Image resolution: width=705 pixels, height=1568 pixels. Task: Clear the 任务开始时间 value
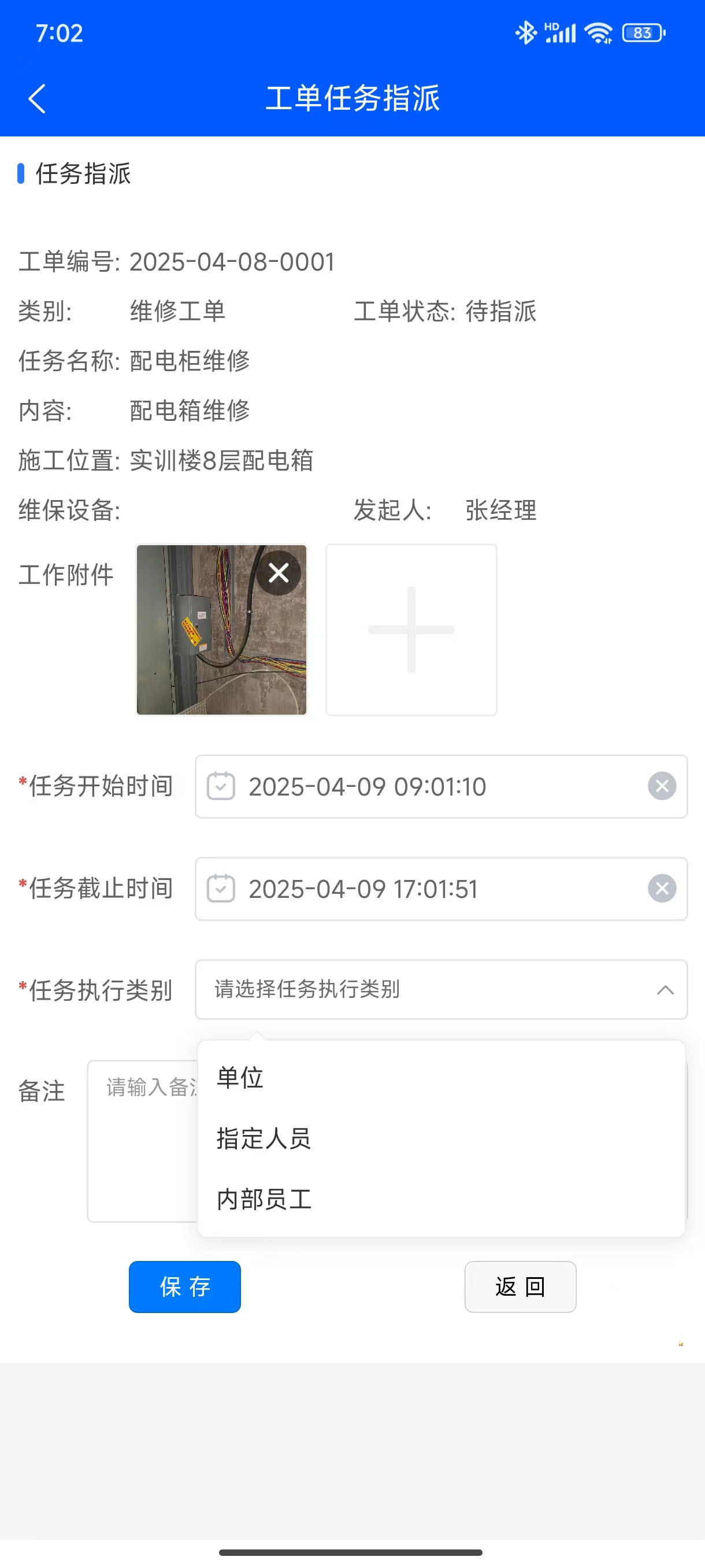(662, 786)
